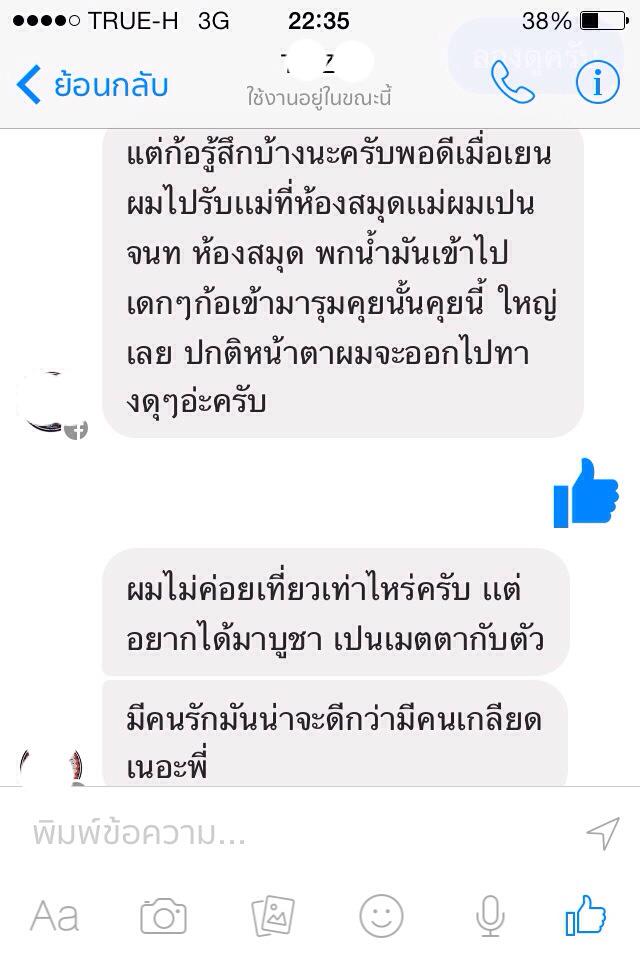The height and width of the screenshot is (960, 640).
Task: Open the photo gallery picker
Action: coord(272,914)
